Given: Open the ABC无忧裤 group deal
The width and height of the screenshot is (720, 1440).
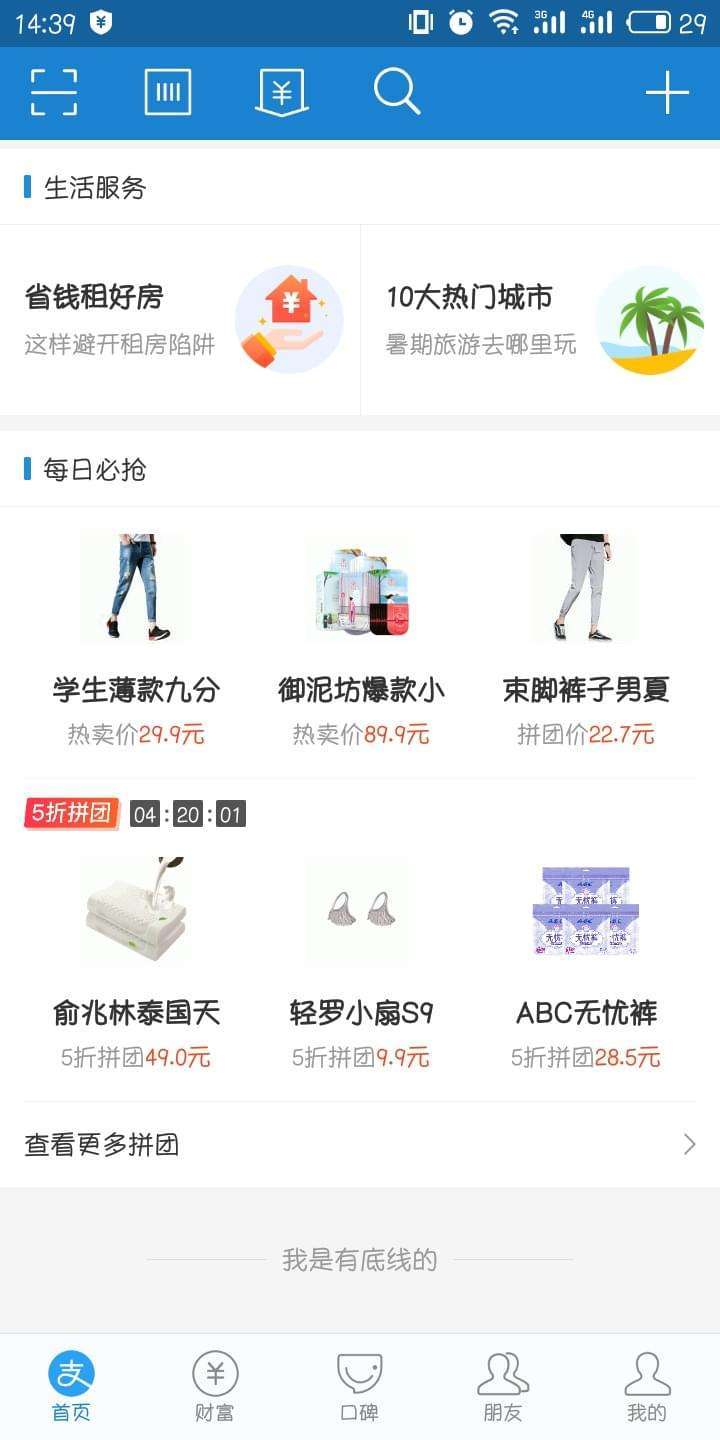Looking at the screenshot, I should (585, 962).
